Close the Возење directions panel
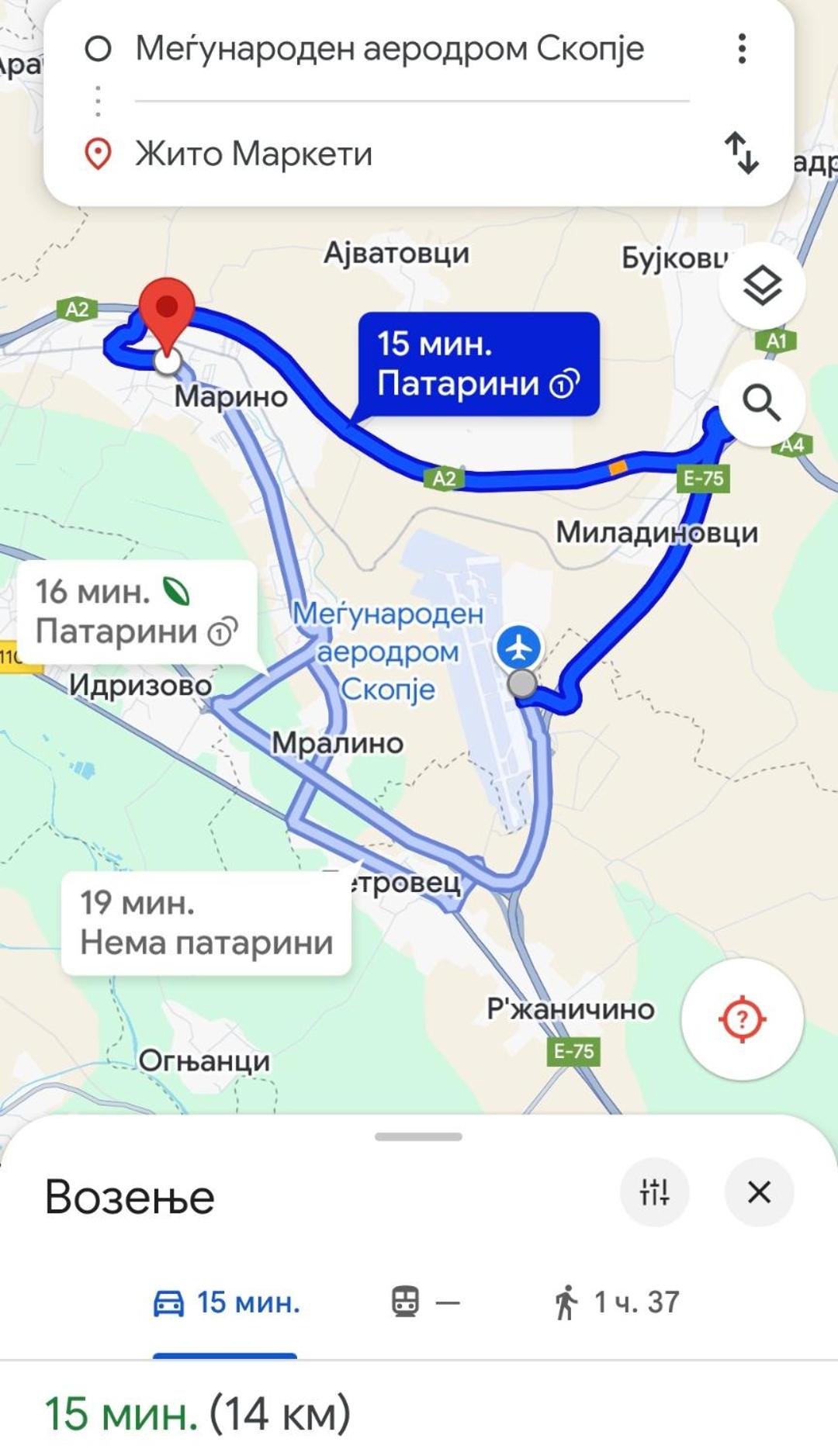Screen dimensions: 838x1456 tap(759, 1192)
